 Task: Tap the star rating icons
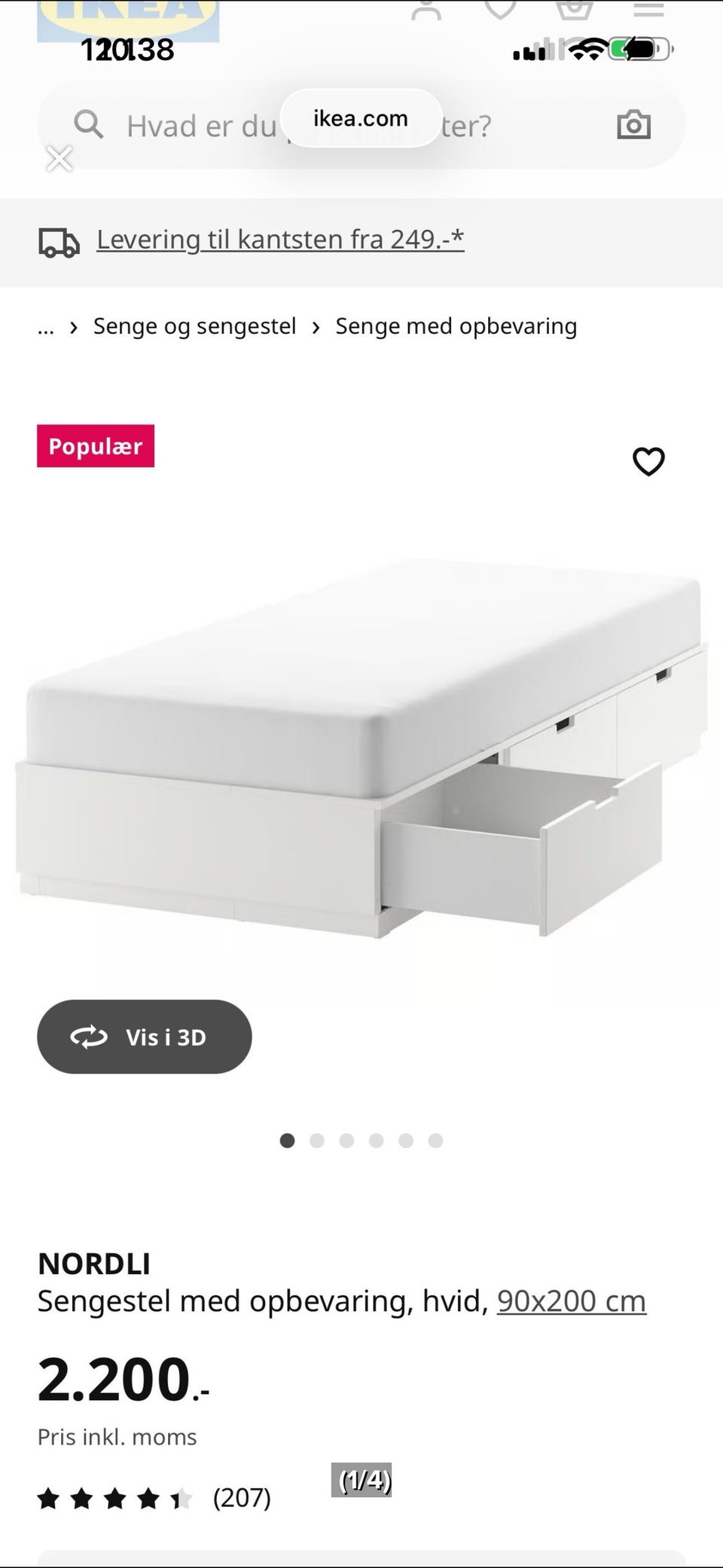113,1499
